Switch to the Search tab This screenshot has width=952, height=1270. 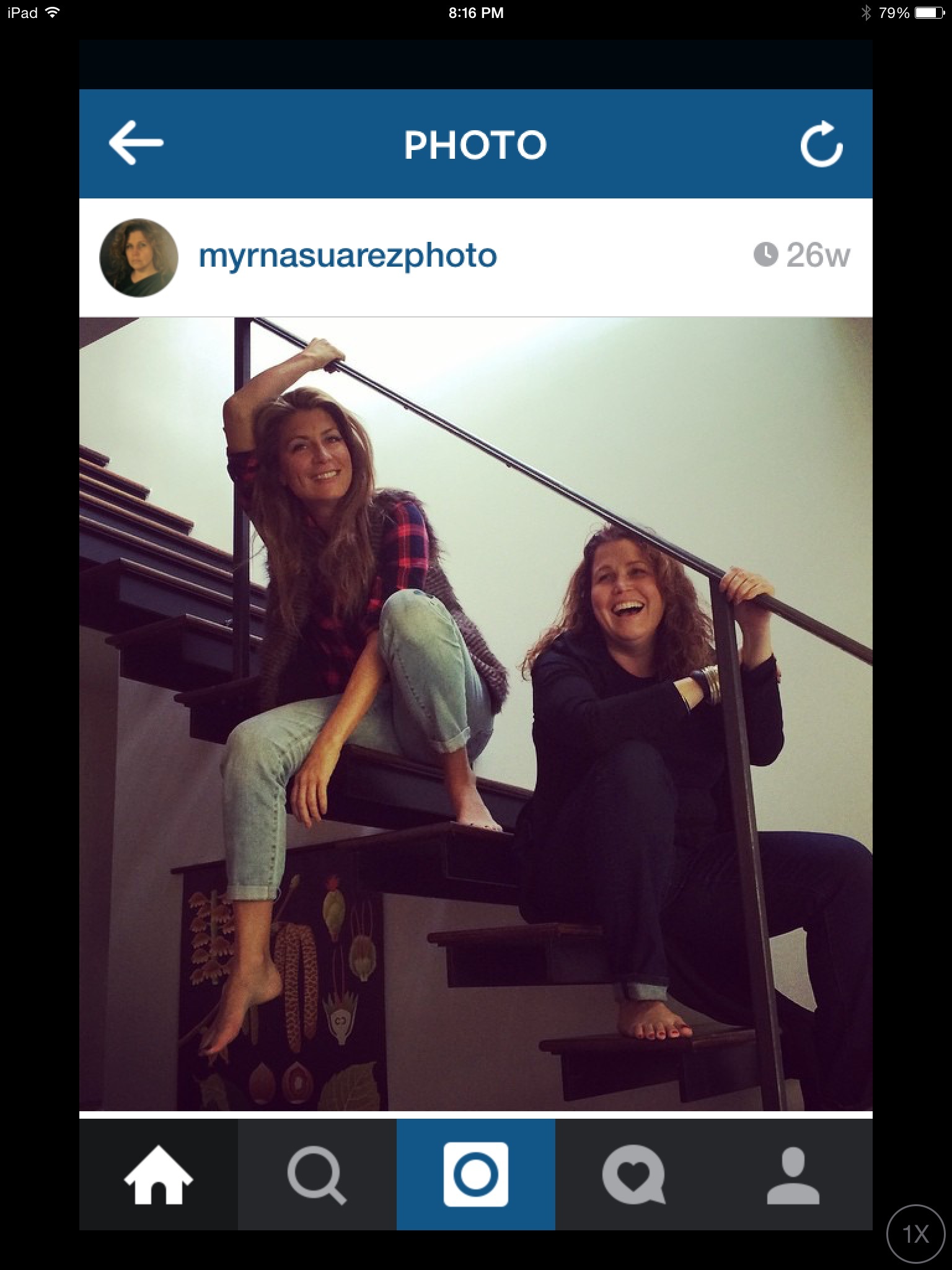[317, 1175]
